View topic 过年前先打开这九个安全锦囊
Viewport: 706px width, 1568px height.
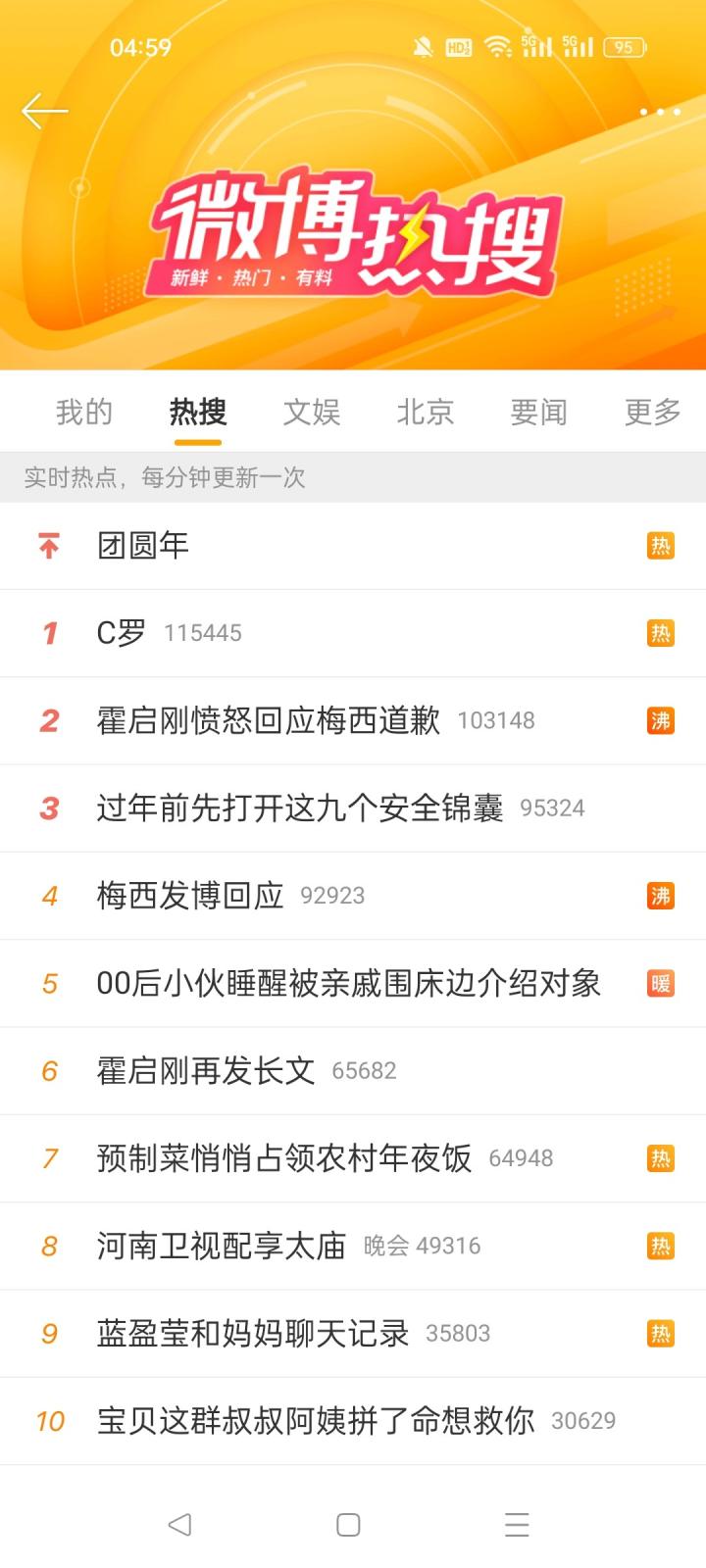[300, 808]
